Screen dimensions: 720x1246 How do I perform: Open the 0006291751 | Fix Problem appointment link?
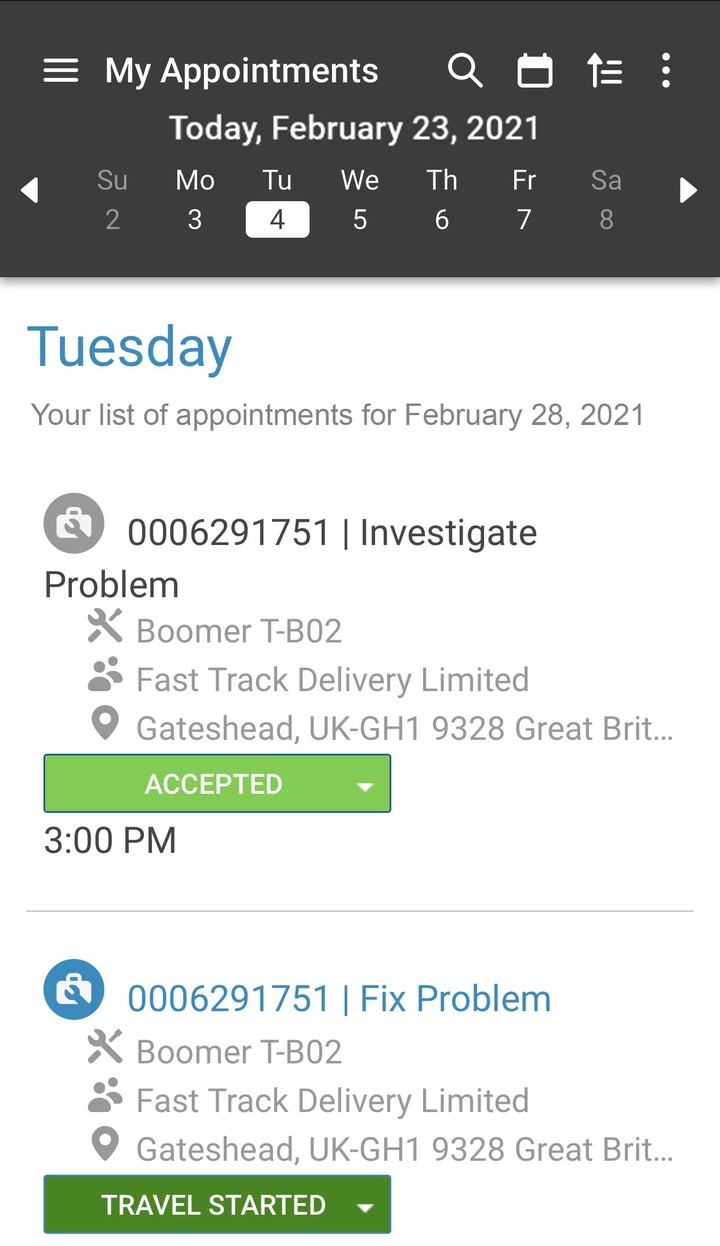[x=338, y=997]
